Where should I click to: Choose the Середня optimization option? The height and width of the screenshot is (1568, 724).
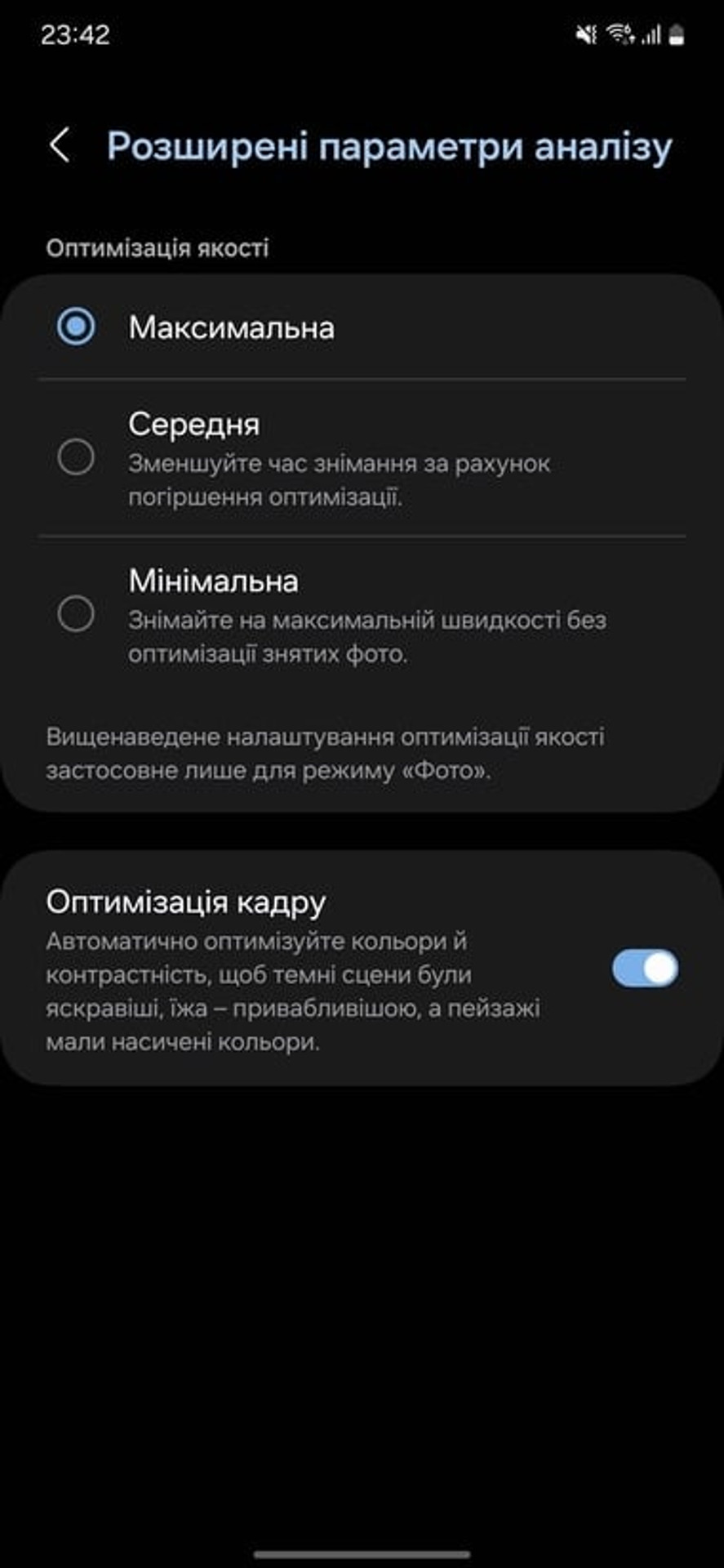(362, 458)
